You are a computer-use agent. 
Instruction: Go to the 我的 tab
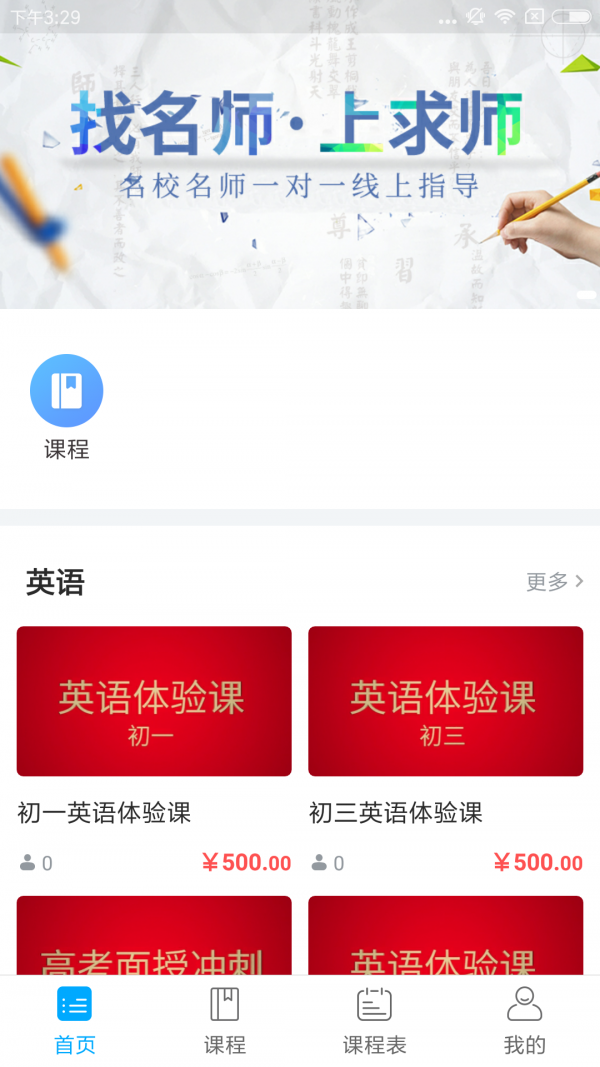tap(525, 1020)
